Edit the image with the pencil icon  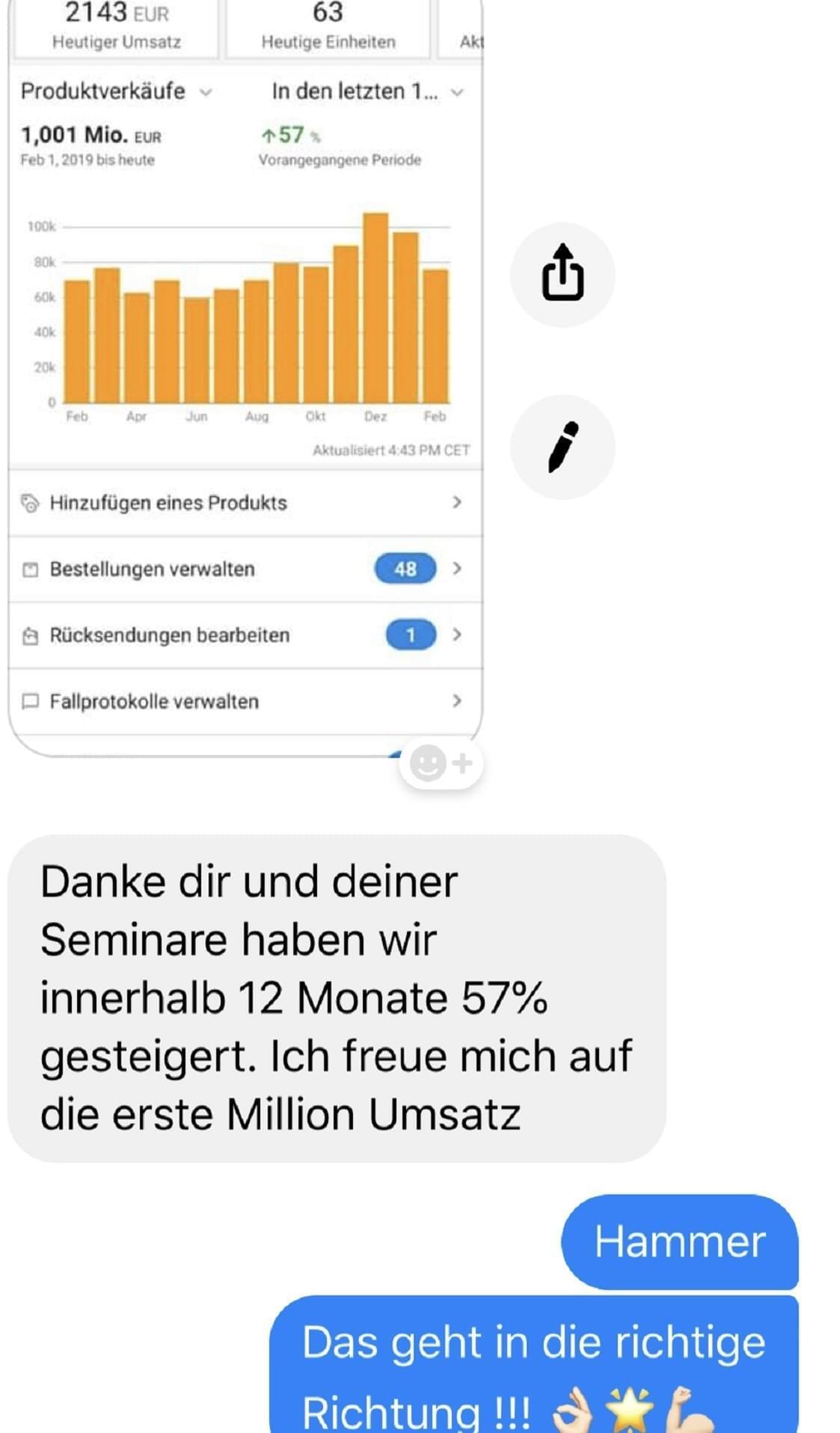[x=562, y=447]
